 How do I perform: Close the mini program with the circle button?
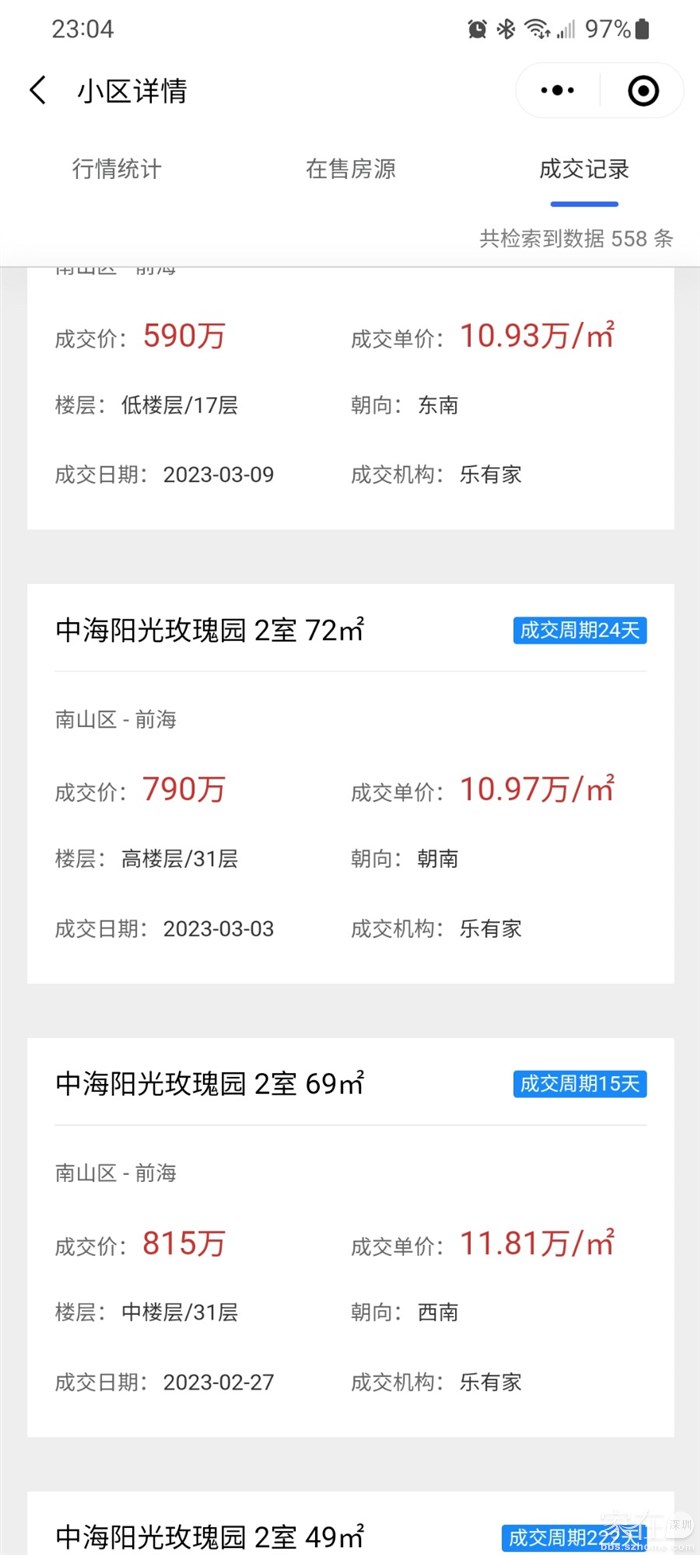642,91
